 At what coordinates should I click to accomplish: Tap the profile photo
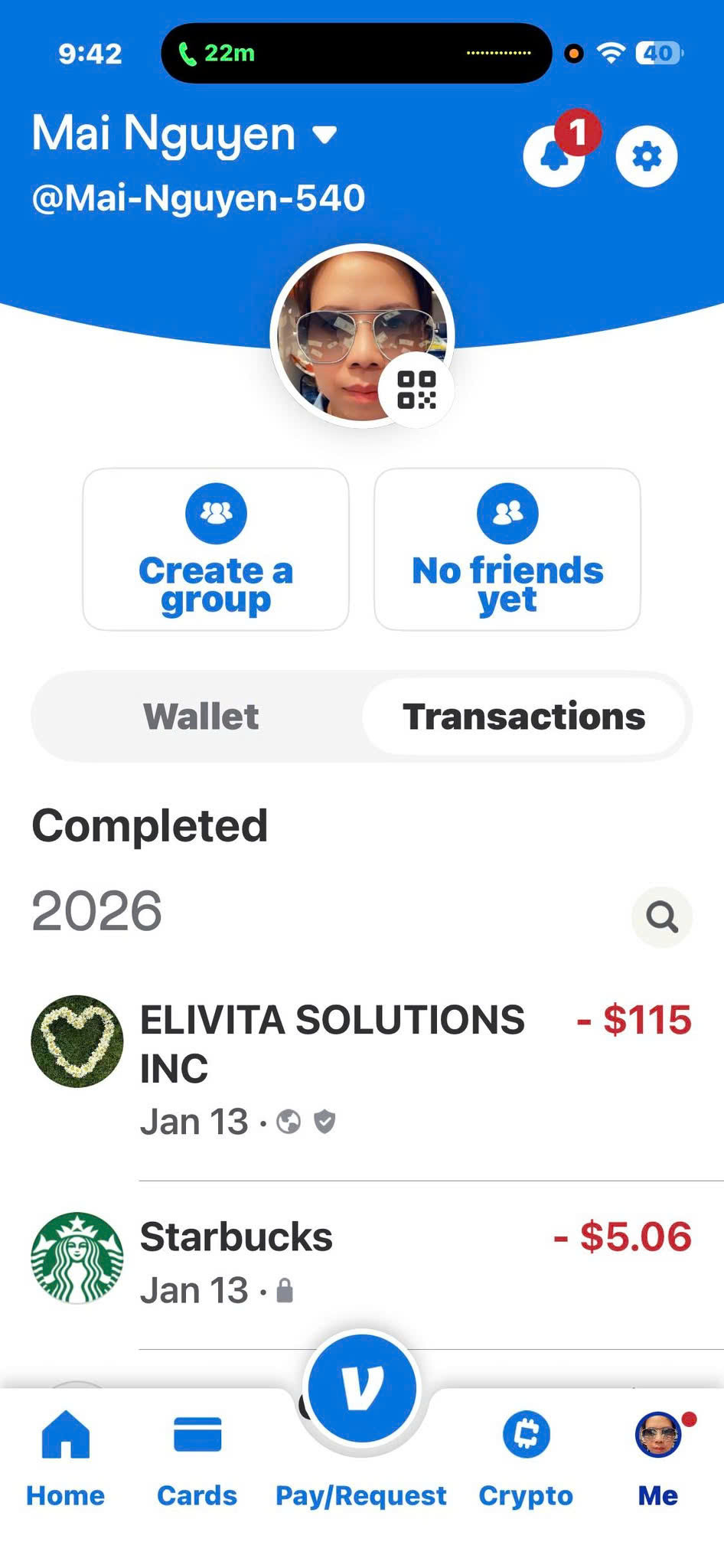click(362, 335)
